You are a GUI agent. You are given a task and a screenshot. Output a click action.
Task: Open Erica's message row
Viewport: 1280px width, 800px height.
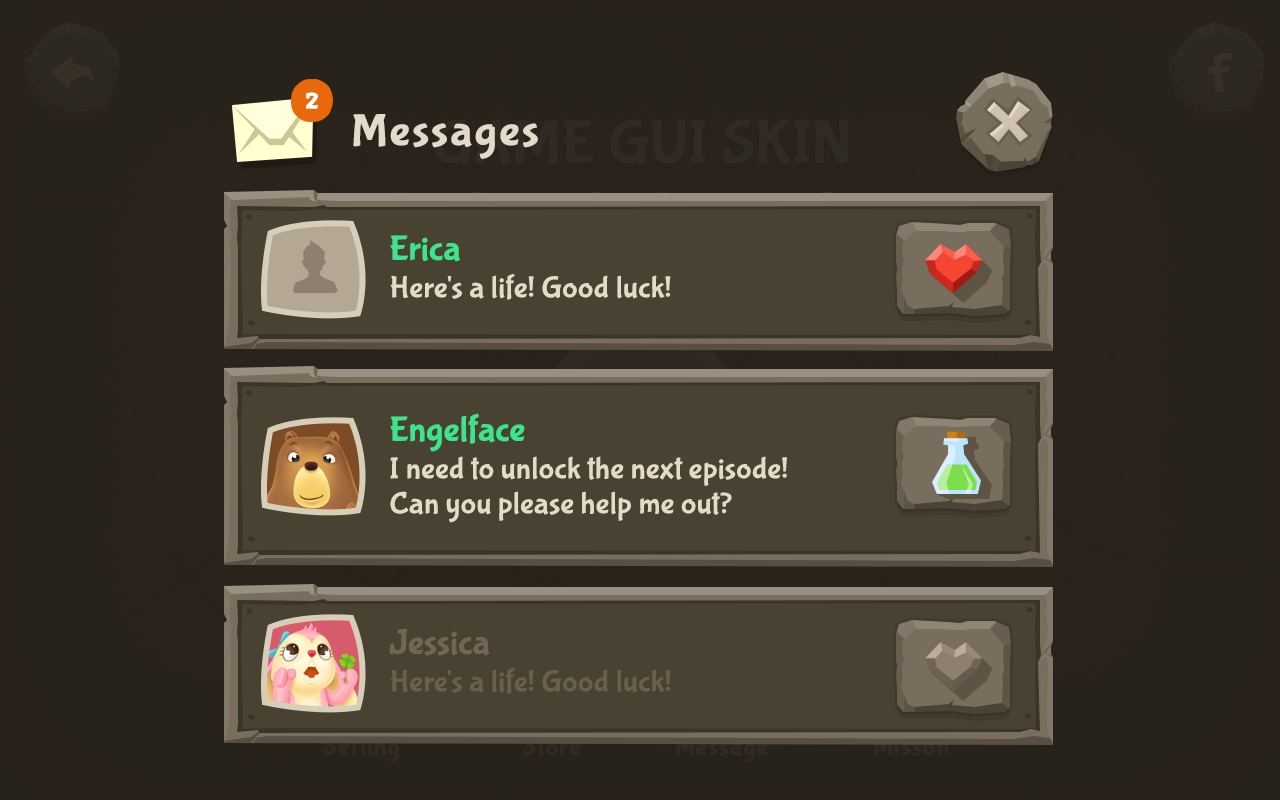[600, 270]
